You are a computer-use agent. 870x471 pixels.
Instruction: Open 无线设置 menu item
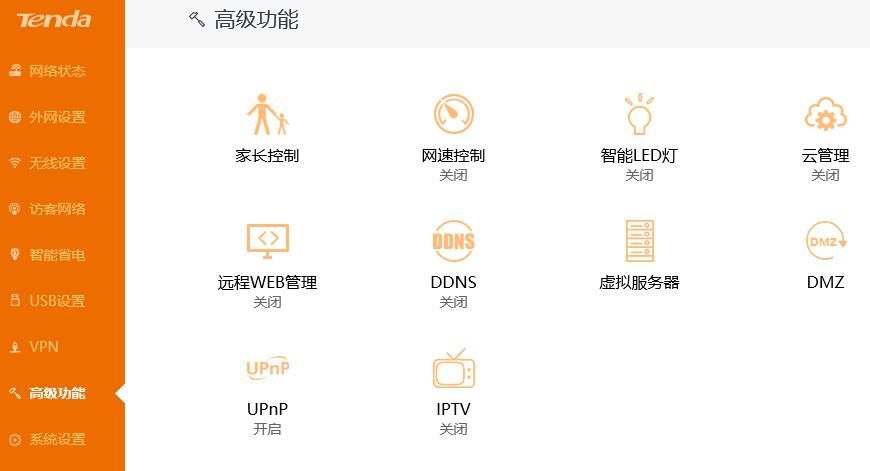click(x=57, y=163)
